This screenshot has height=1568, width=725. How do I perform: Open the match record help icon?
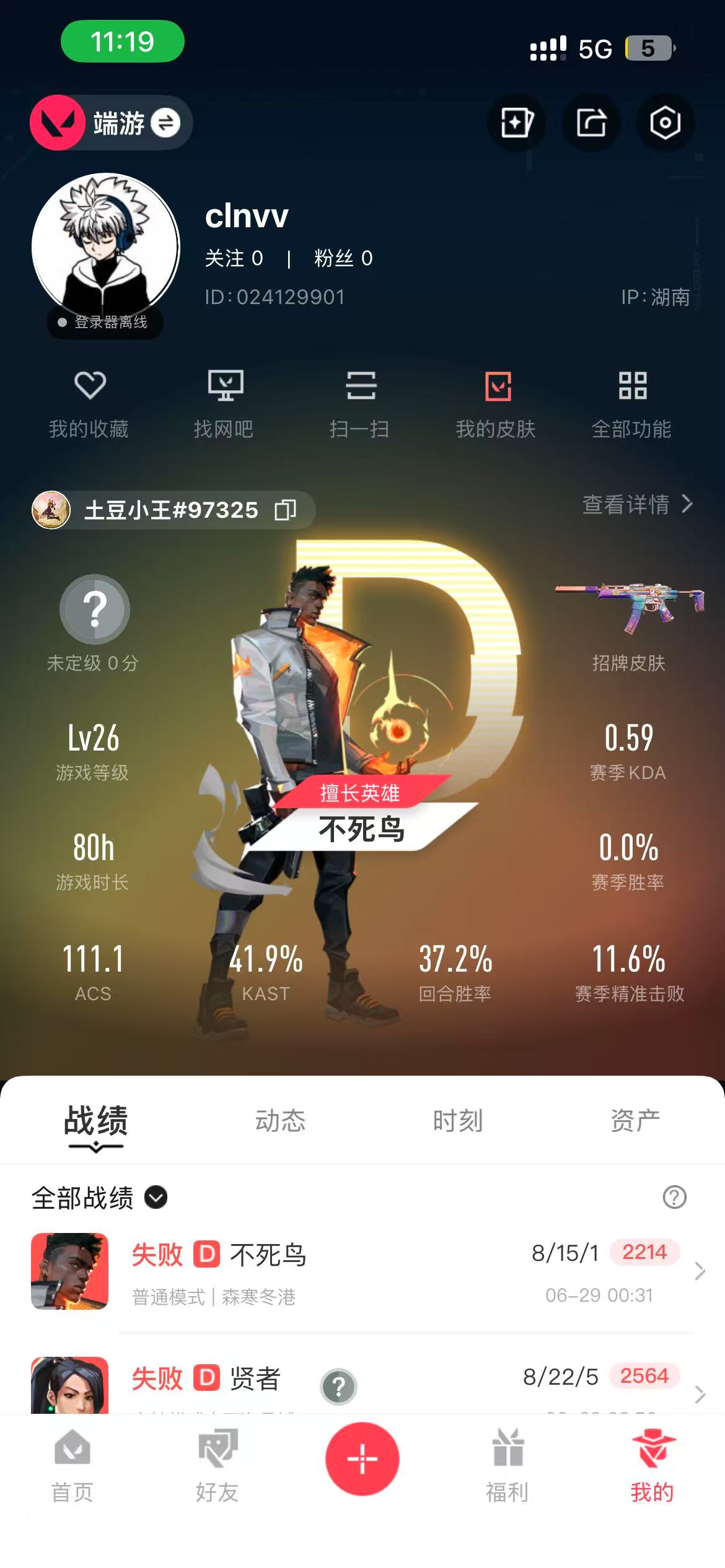pyautogui.click(x=674, y=1197)
